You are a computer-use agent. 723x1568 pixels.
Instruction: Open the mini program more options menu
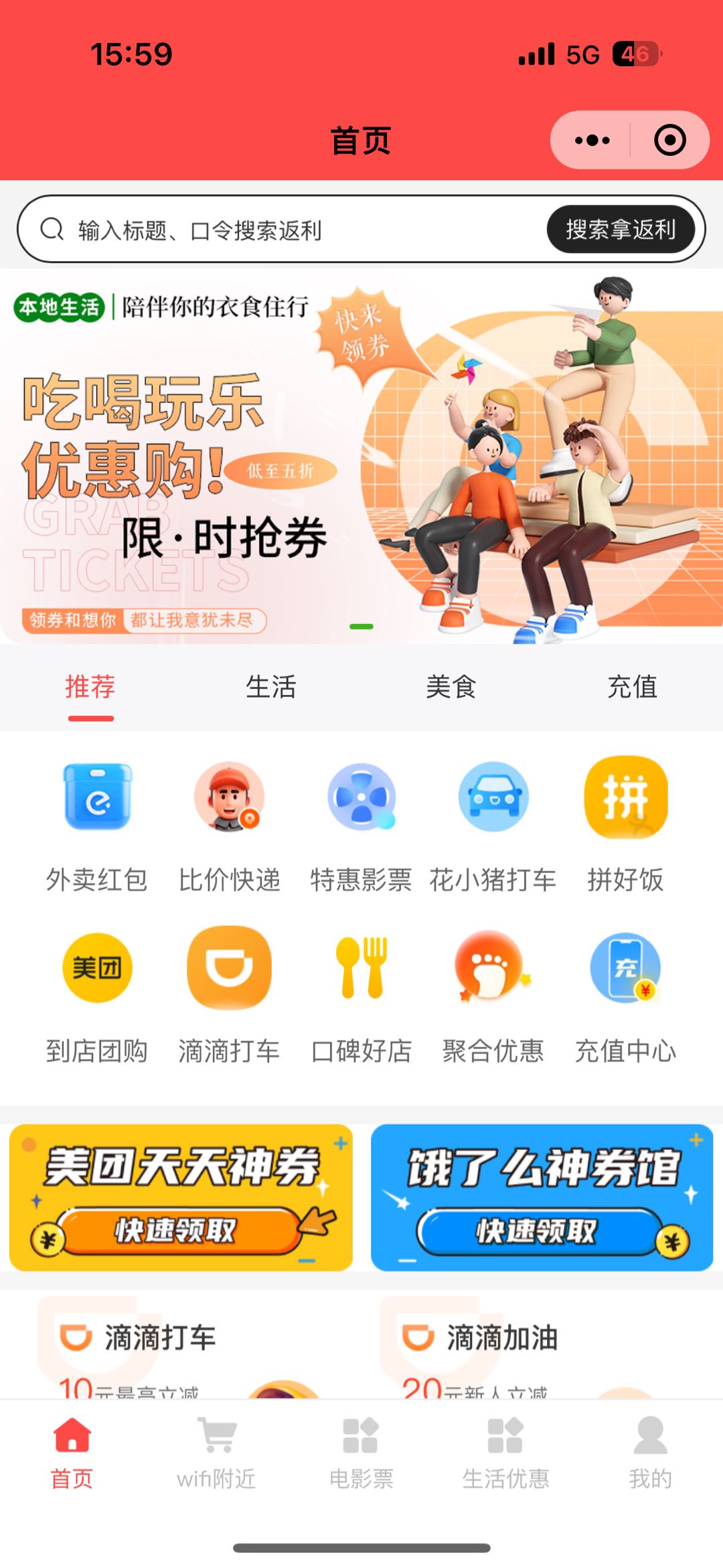click(592, 141)
